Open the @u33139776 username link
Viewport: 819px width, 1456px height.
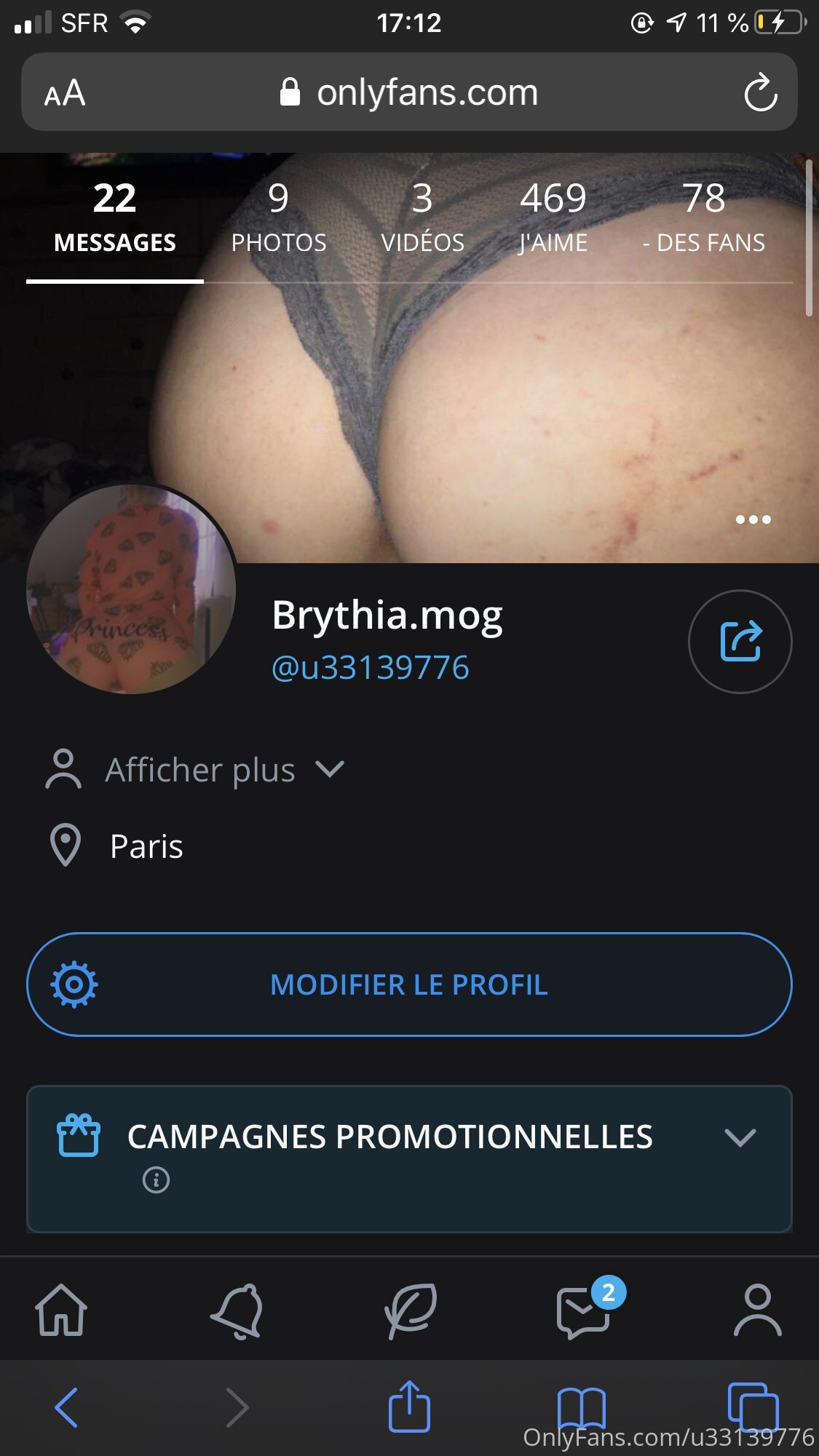370,667
